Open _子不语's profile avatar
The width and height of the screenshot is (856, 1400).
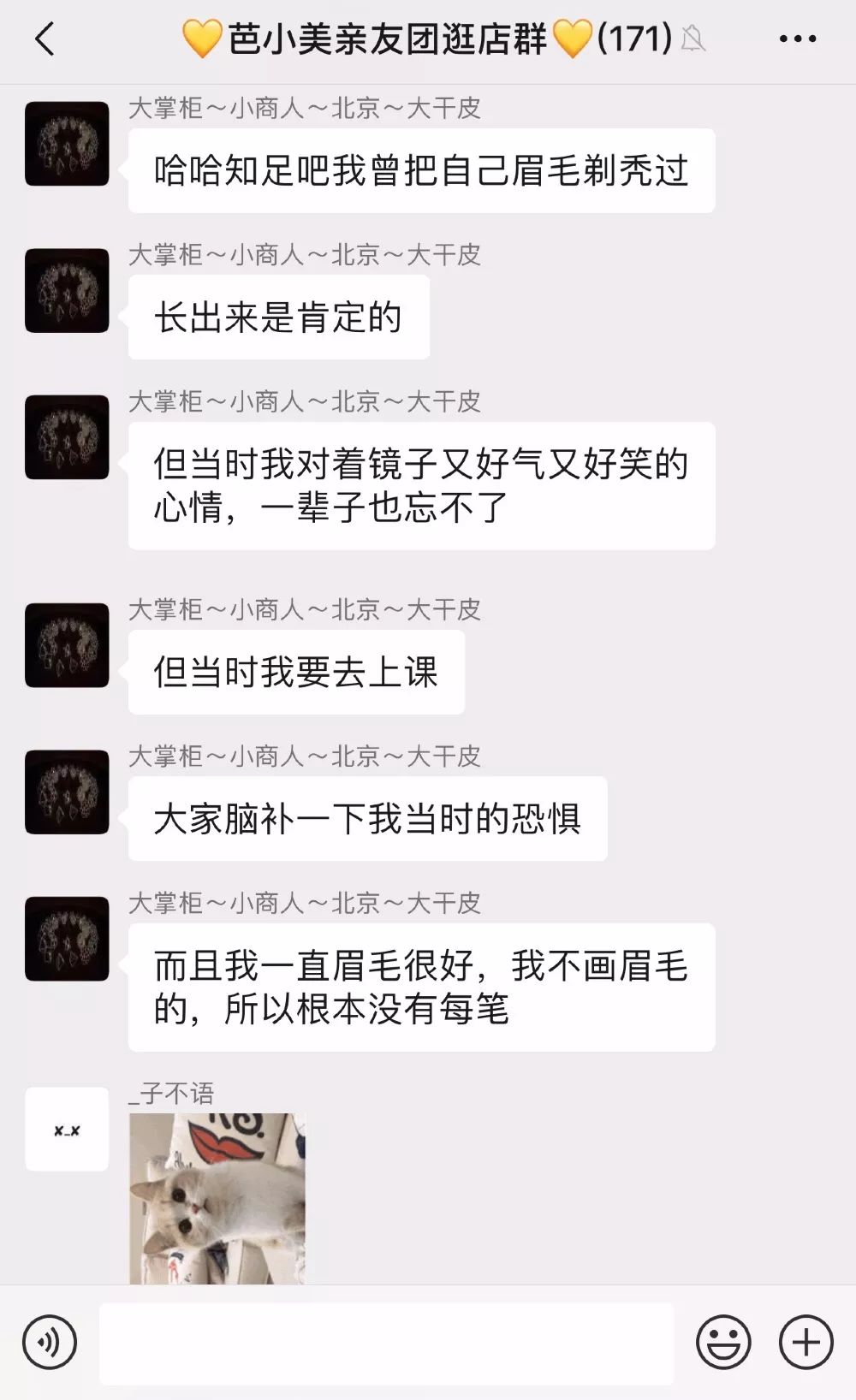pos(67,1130)
